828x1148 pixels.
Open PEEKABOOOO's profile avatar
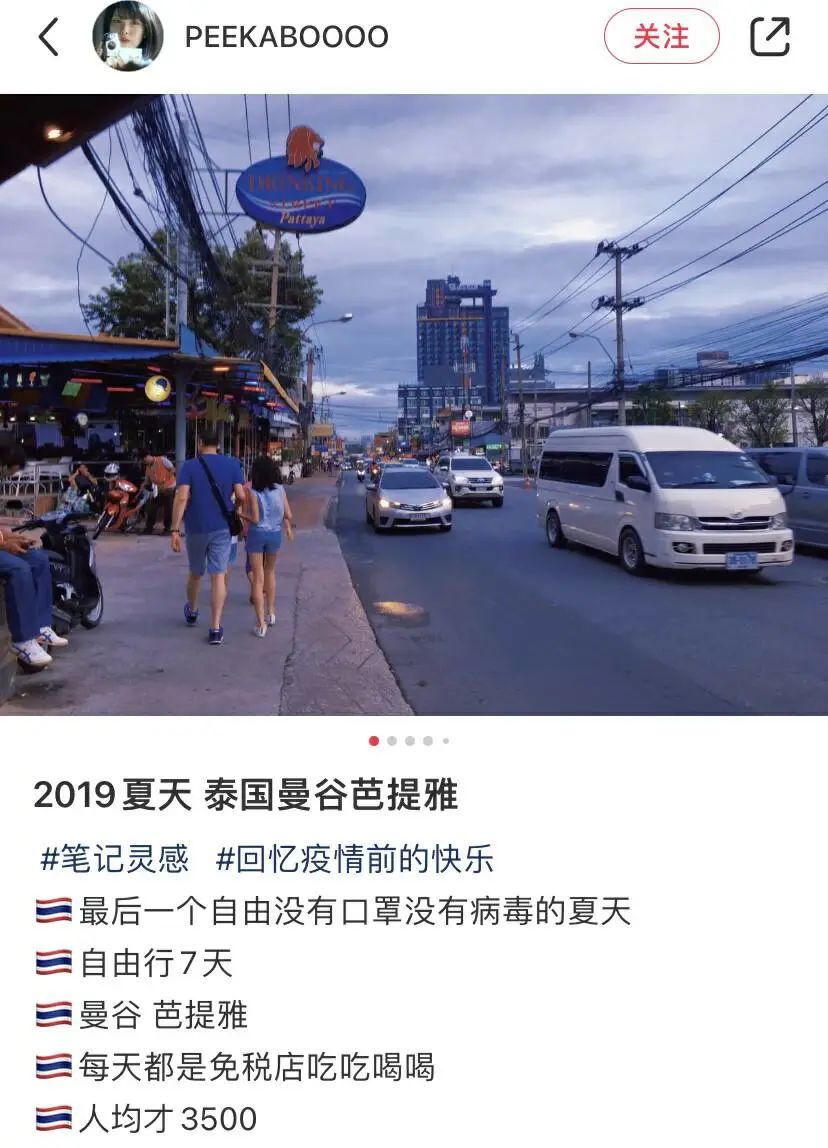128,37
